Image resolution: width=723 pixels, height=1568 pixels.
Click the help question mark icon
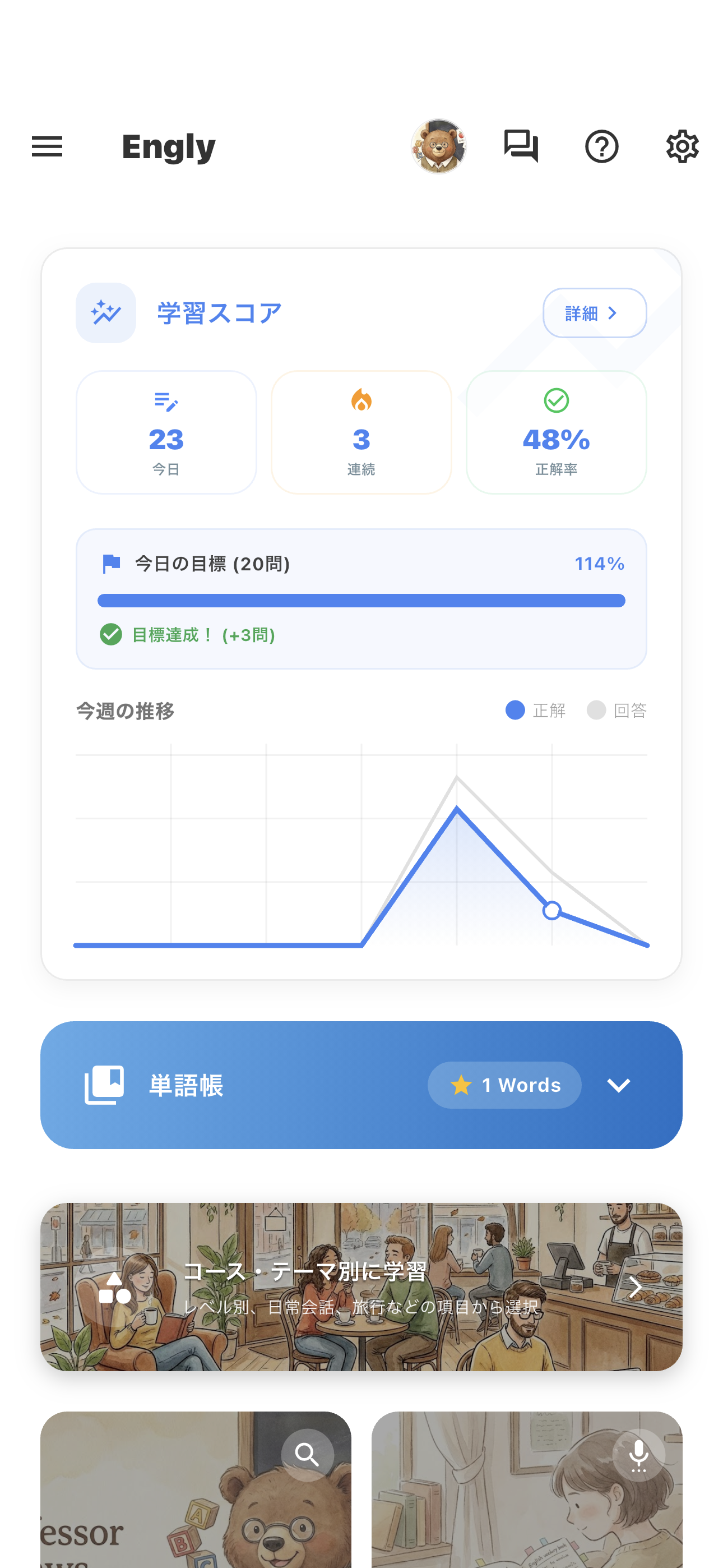(x=602, y=146)
